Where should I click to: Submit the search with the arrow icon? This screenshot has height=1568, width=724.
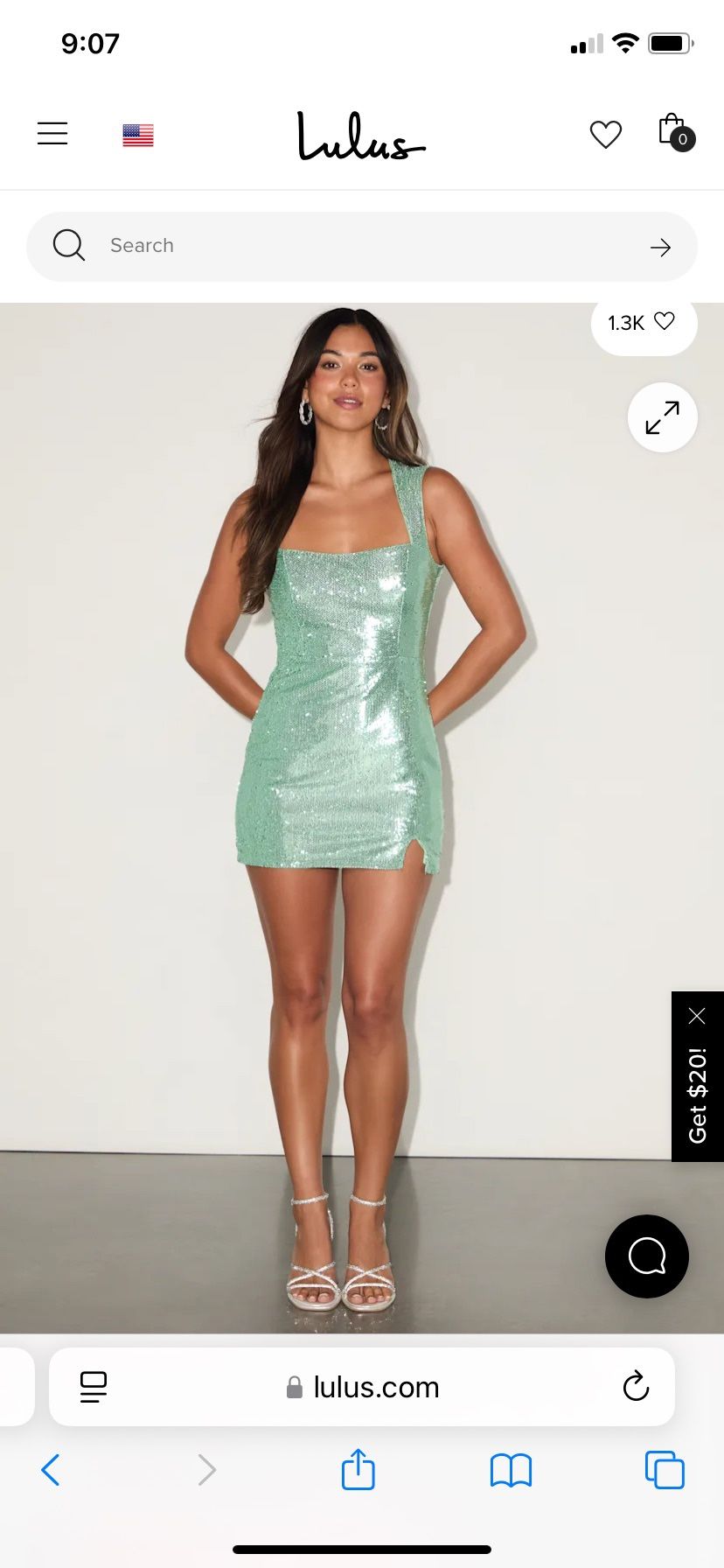659,246
